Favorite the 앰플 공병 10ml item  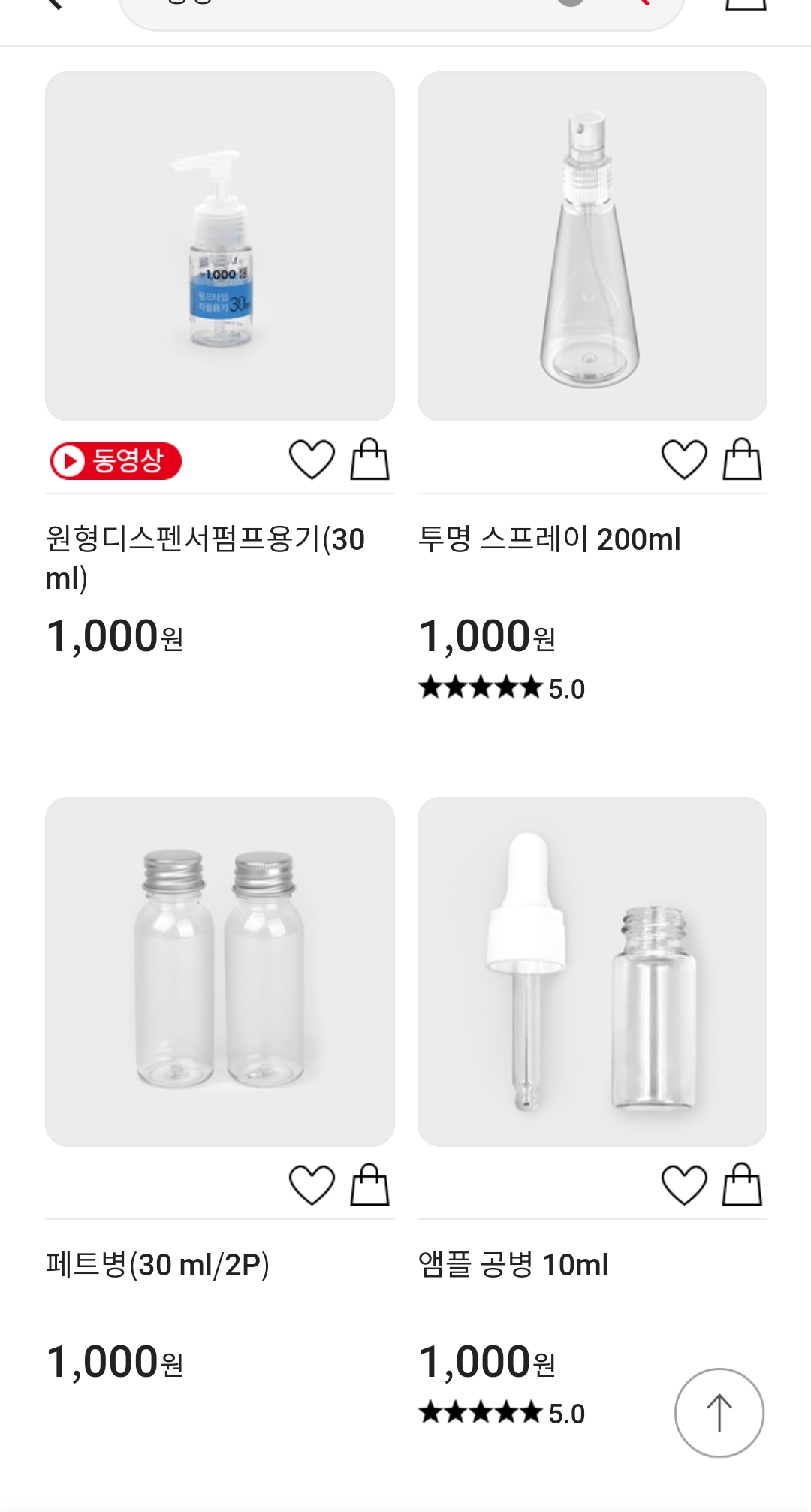coord(684,1185)
